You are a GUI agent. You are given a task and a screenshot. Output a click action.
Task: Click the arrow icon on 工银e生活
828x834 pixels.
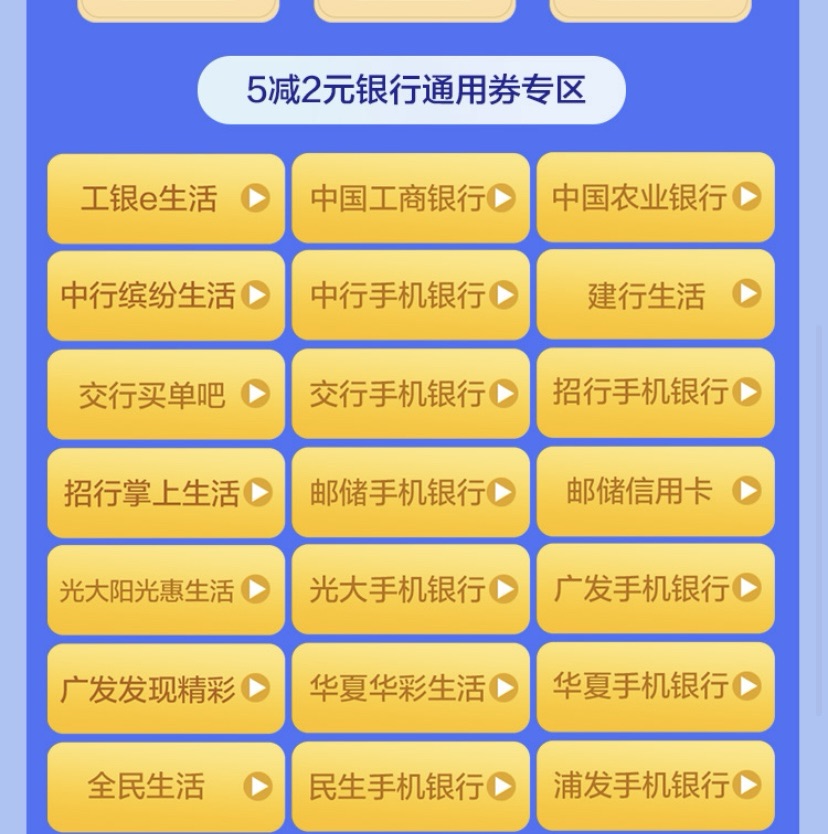[x=255, y=196]
